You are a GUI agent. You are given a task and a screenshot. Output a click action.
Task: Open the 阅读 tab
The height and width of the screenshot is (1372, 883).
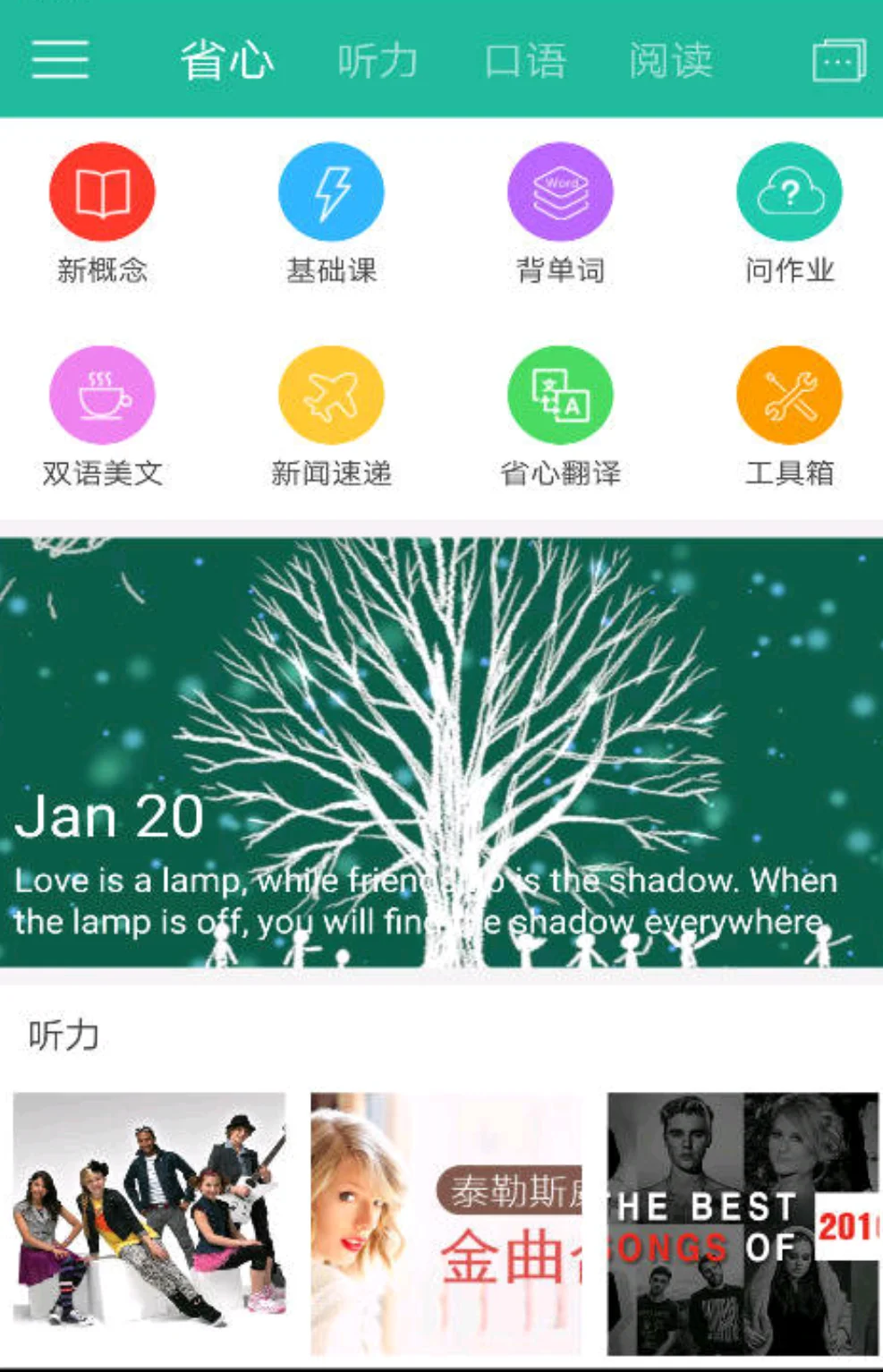coord(669,61)
